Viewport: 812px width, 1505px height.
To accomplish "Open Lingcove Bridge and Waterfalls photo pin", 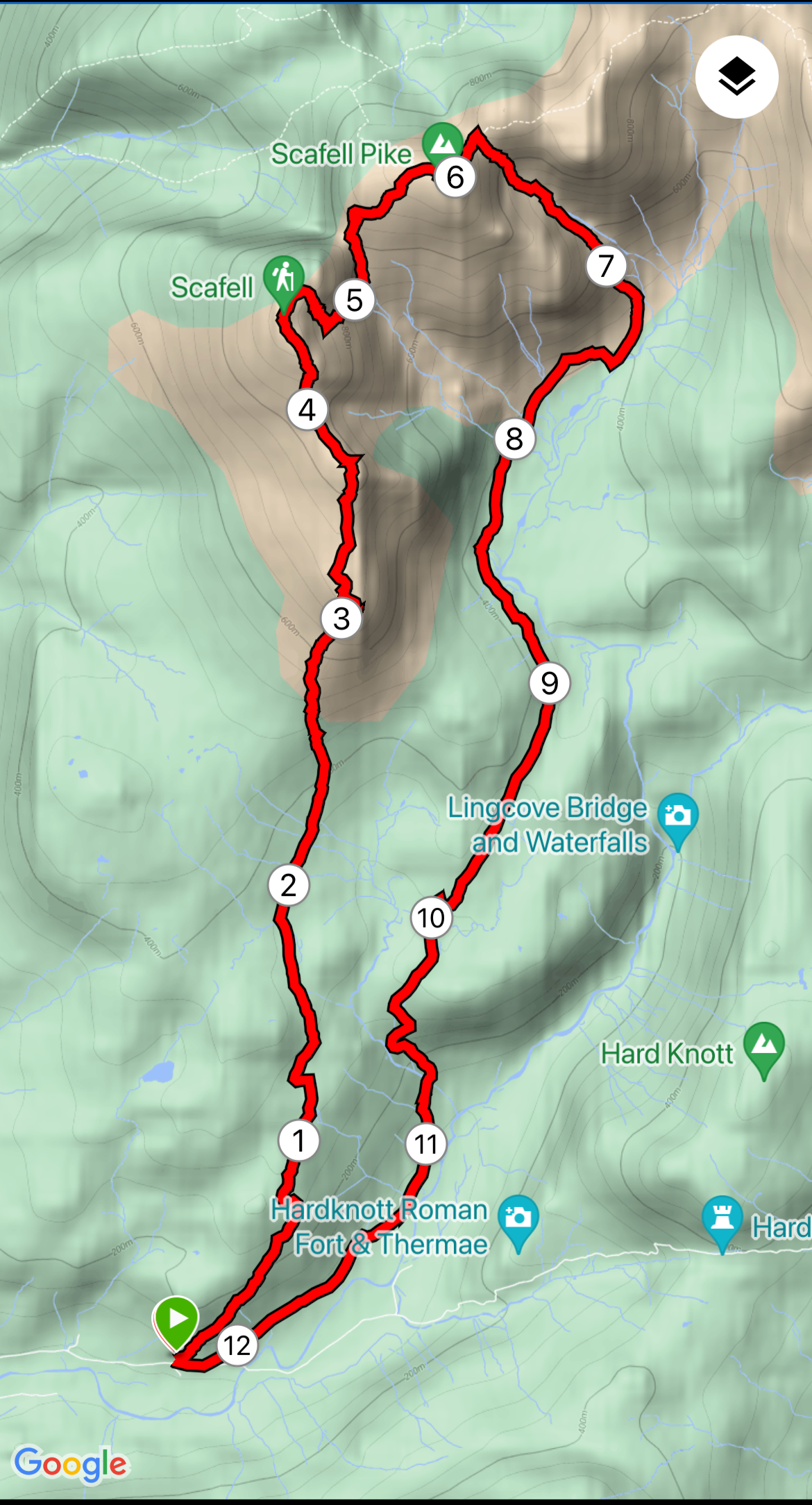I will (677, 816).
